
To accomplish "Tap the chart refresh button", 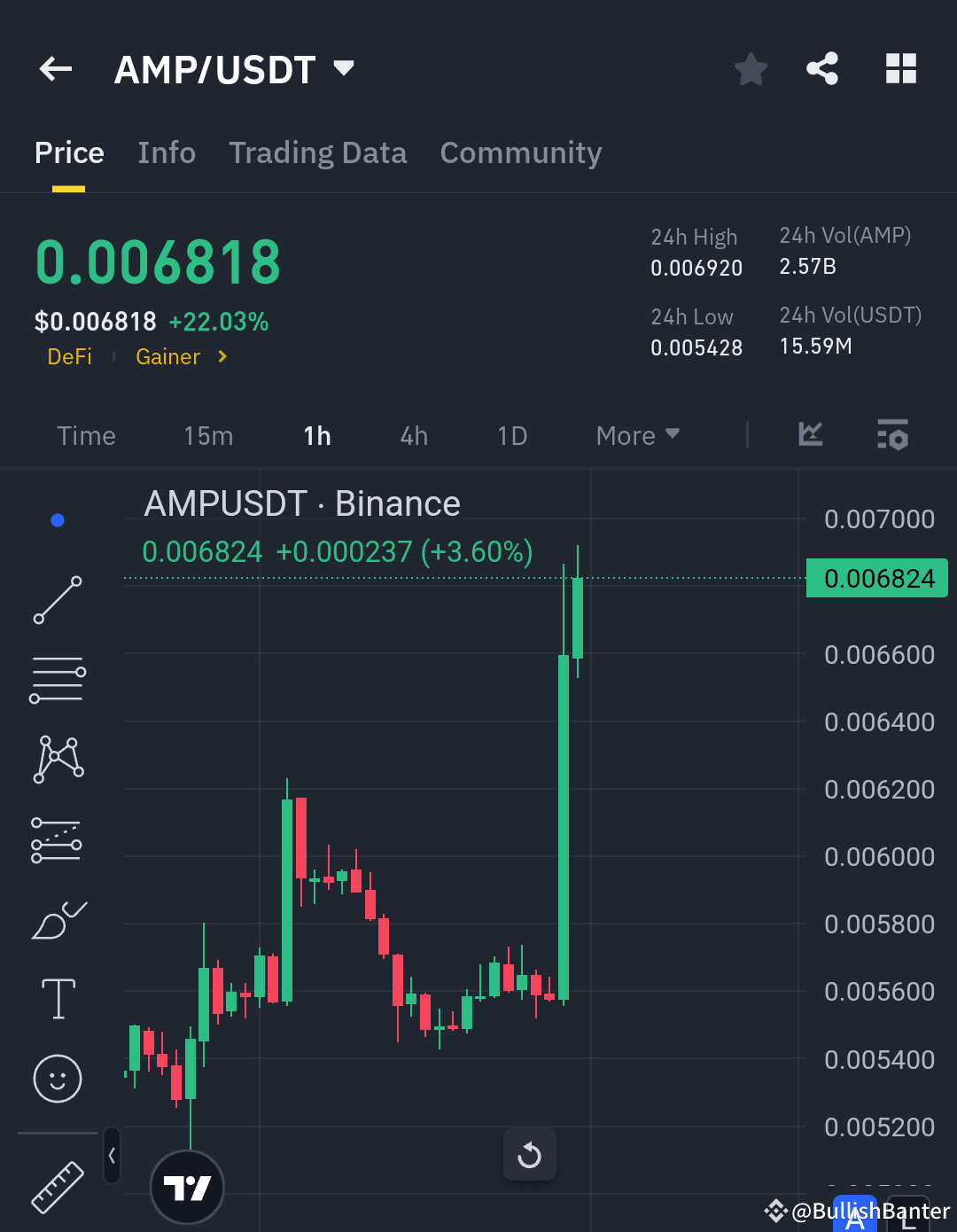I will point(529,1154).
